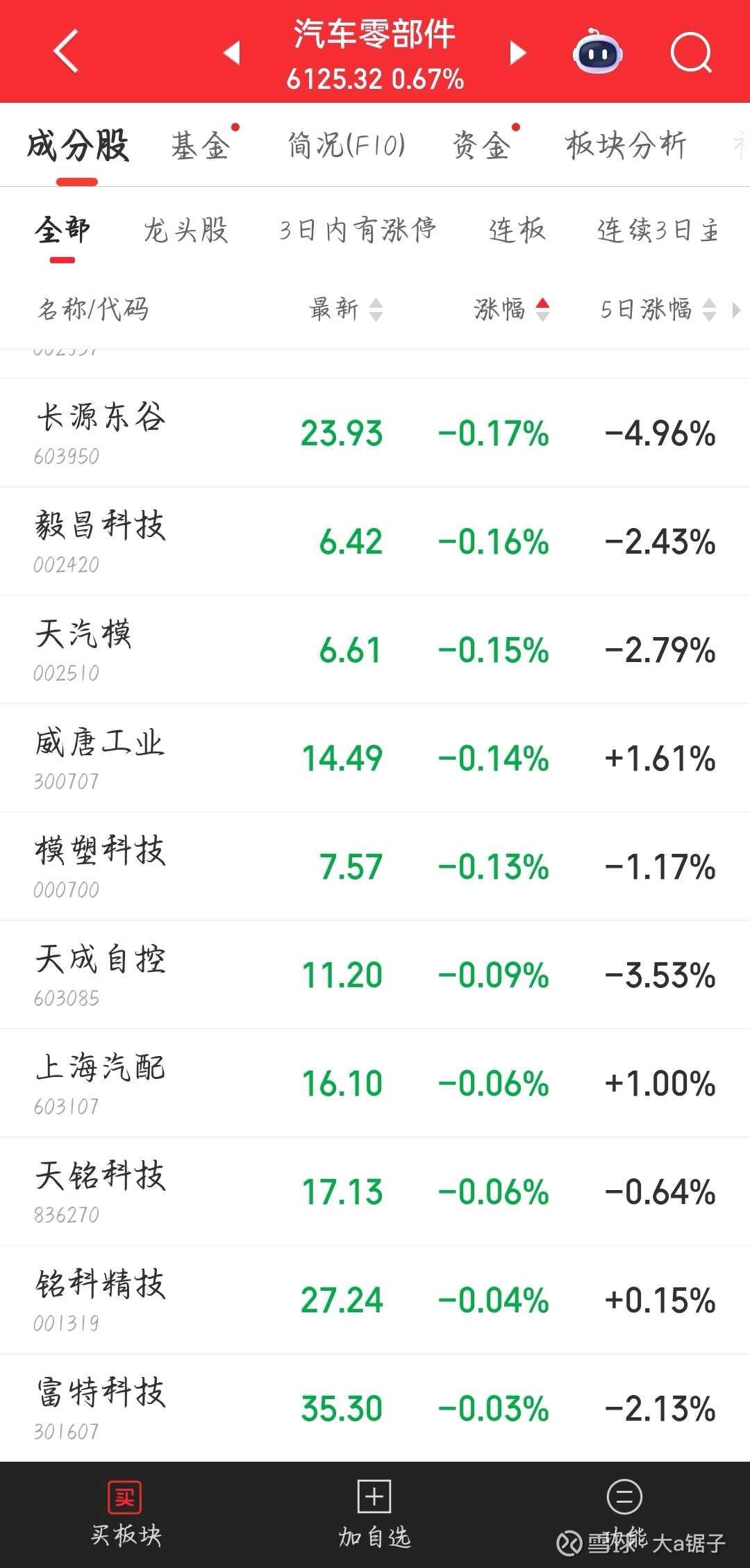Tap 加自选 to add to watchlist
This screenshot has height=1568, width=750.
pos(375,1515)
